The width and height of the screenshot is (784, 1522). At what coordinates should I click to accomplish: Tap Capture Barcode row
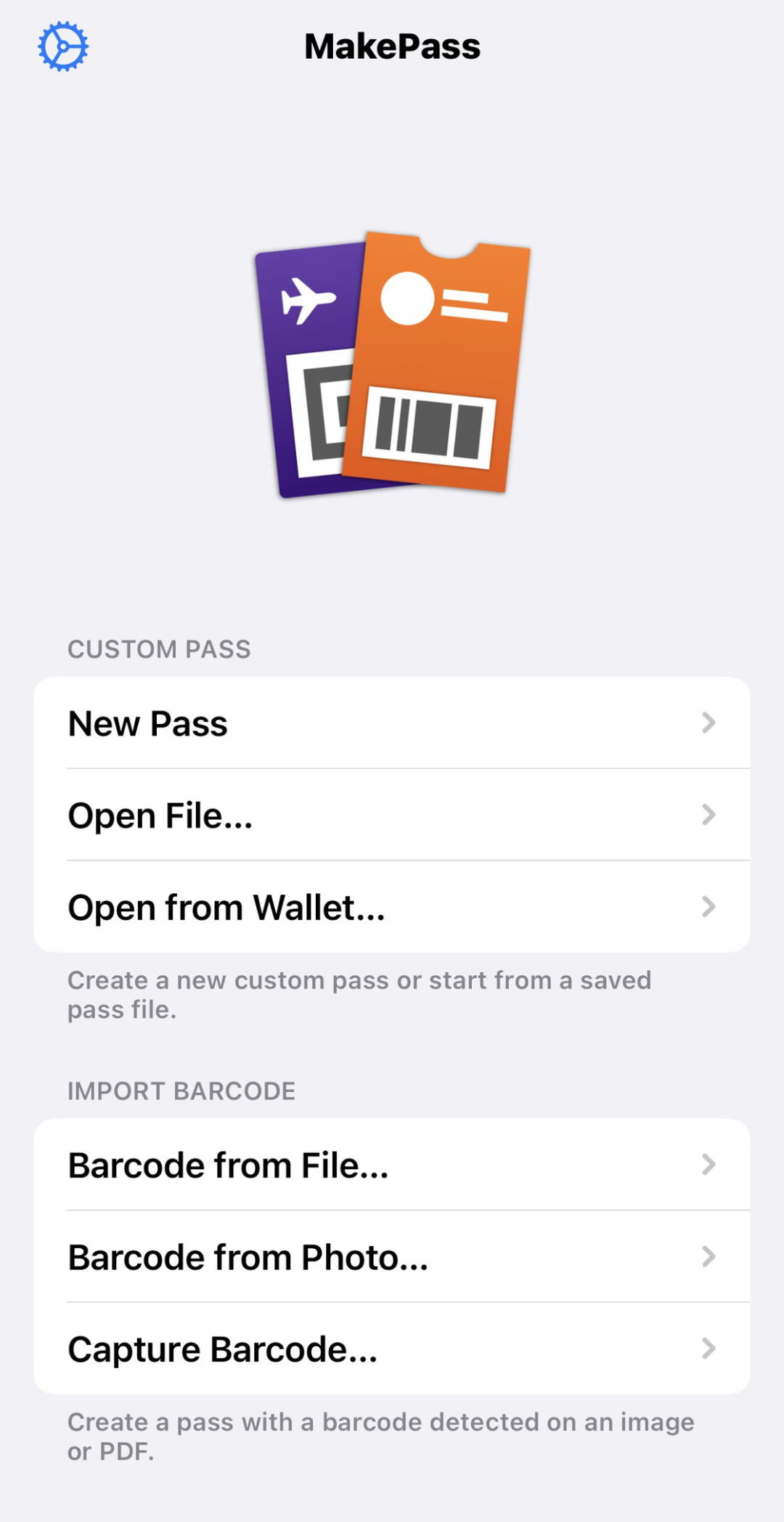[x=391, y=1348]
